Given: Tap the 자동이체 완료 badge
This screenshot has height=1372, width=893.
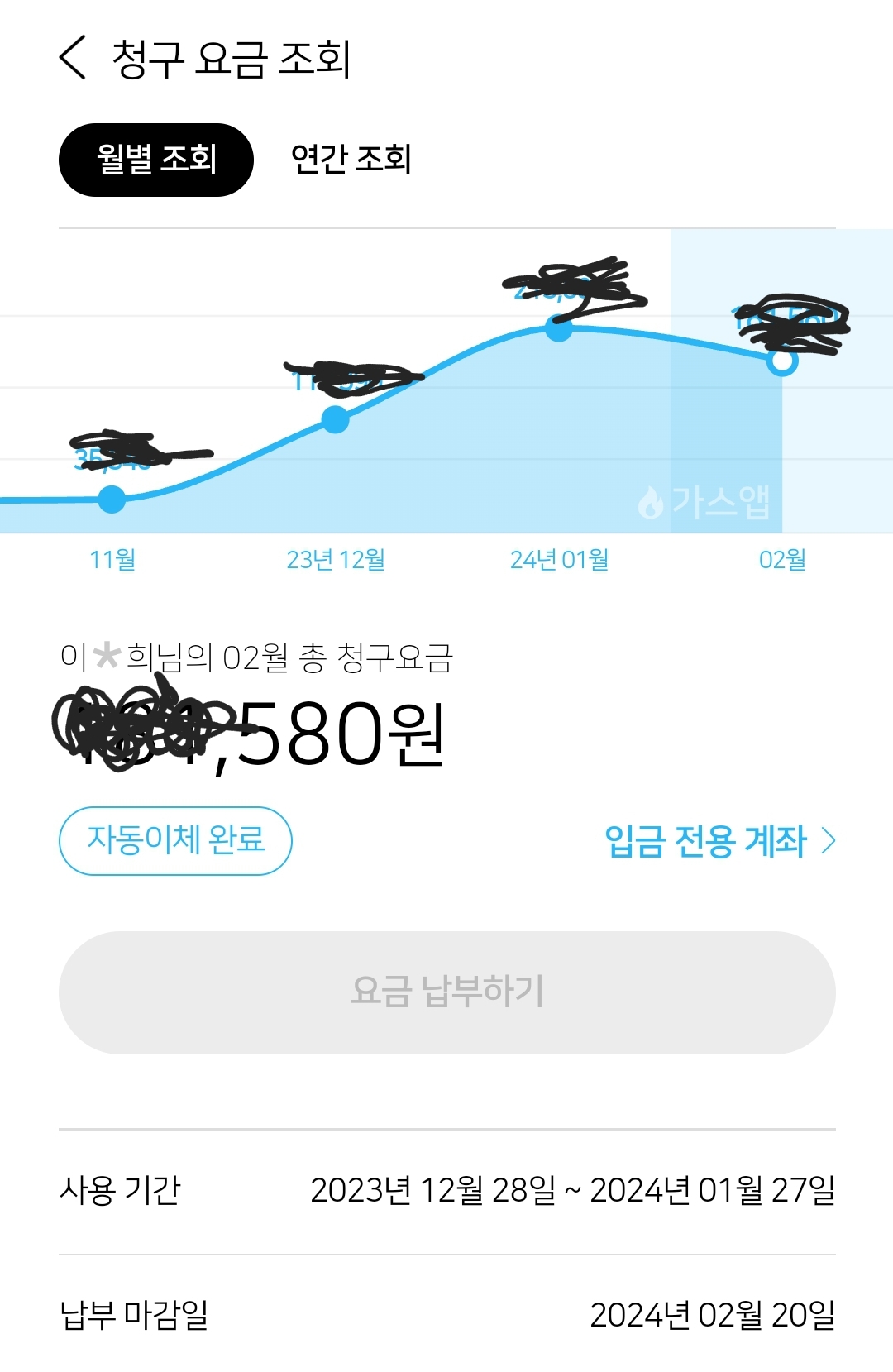Looking at the screenshot, I should [x=175, y=840].
